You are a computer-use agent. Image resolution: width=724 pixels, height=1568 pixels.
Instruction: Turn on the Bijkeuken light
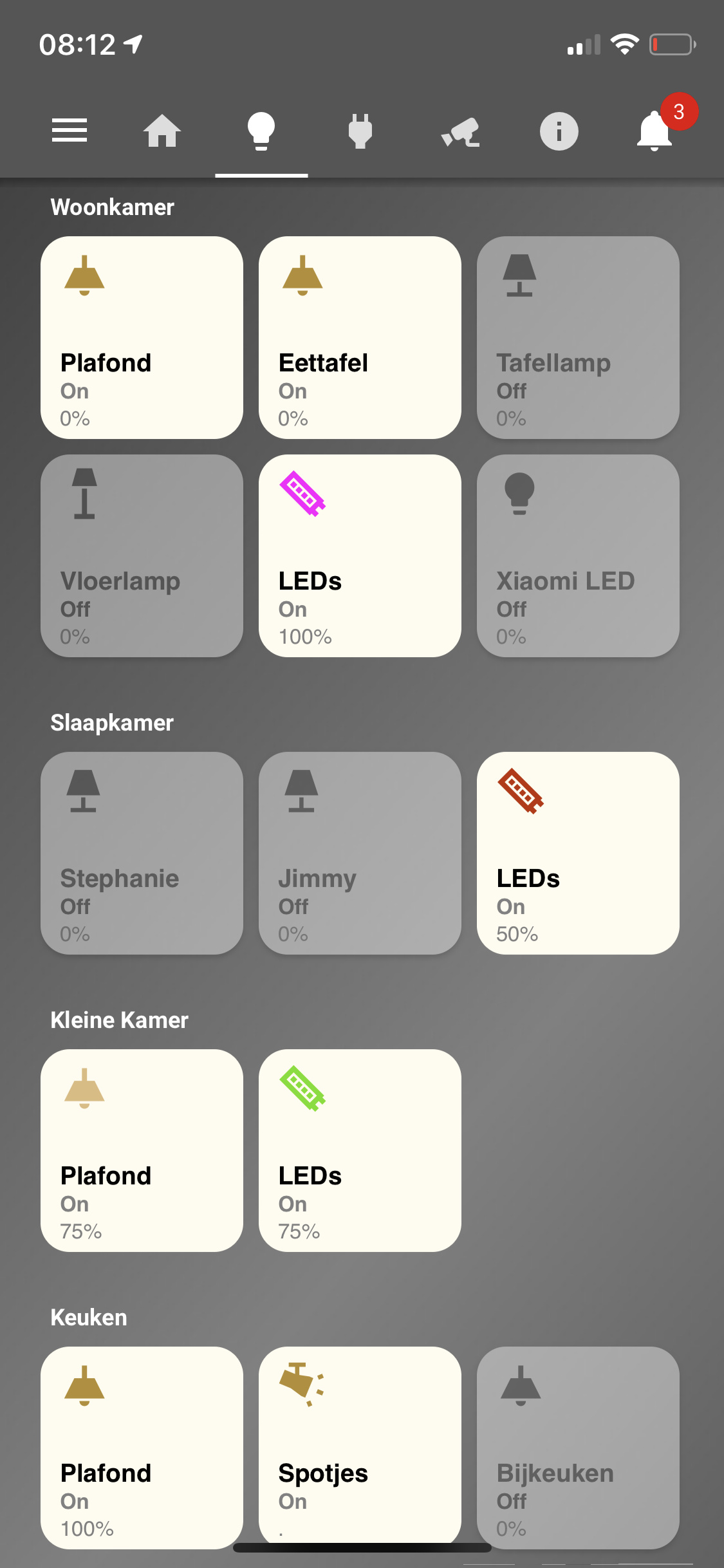tap(578, 1448)
